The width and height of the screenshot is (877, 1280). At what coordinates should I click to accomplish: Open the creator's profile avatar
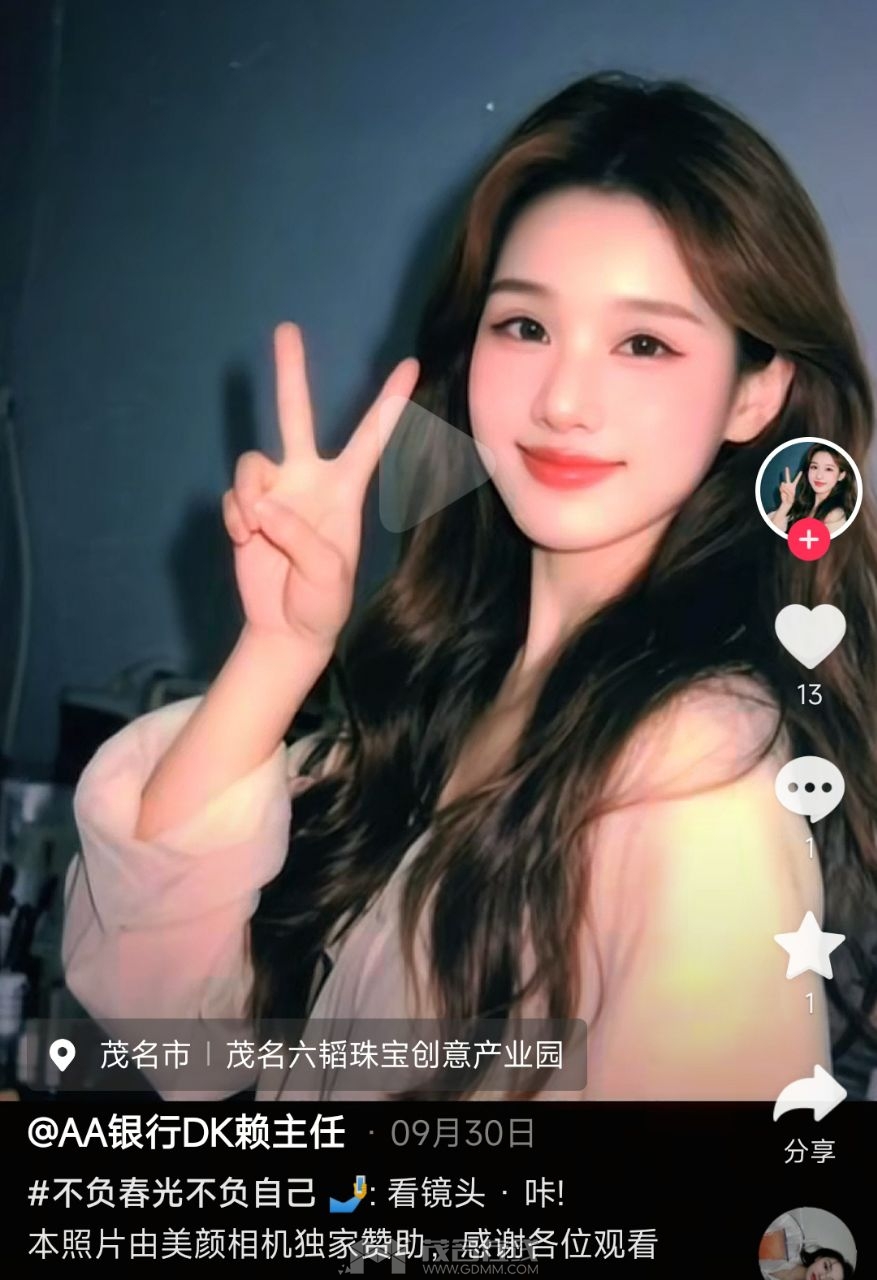click(x=808, y=487)
